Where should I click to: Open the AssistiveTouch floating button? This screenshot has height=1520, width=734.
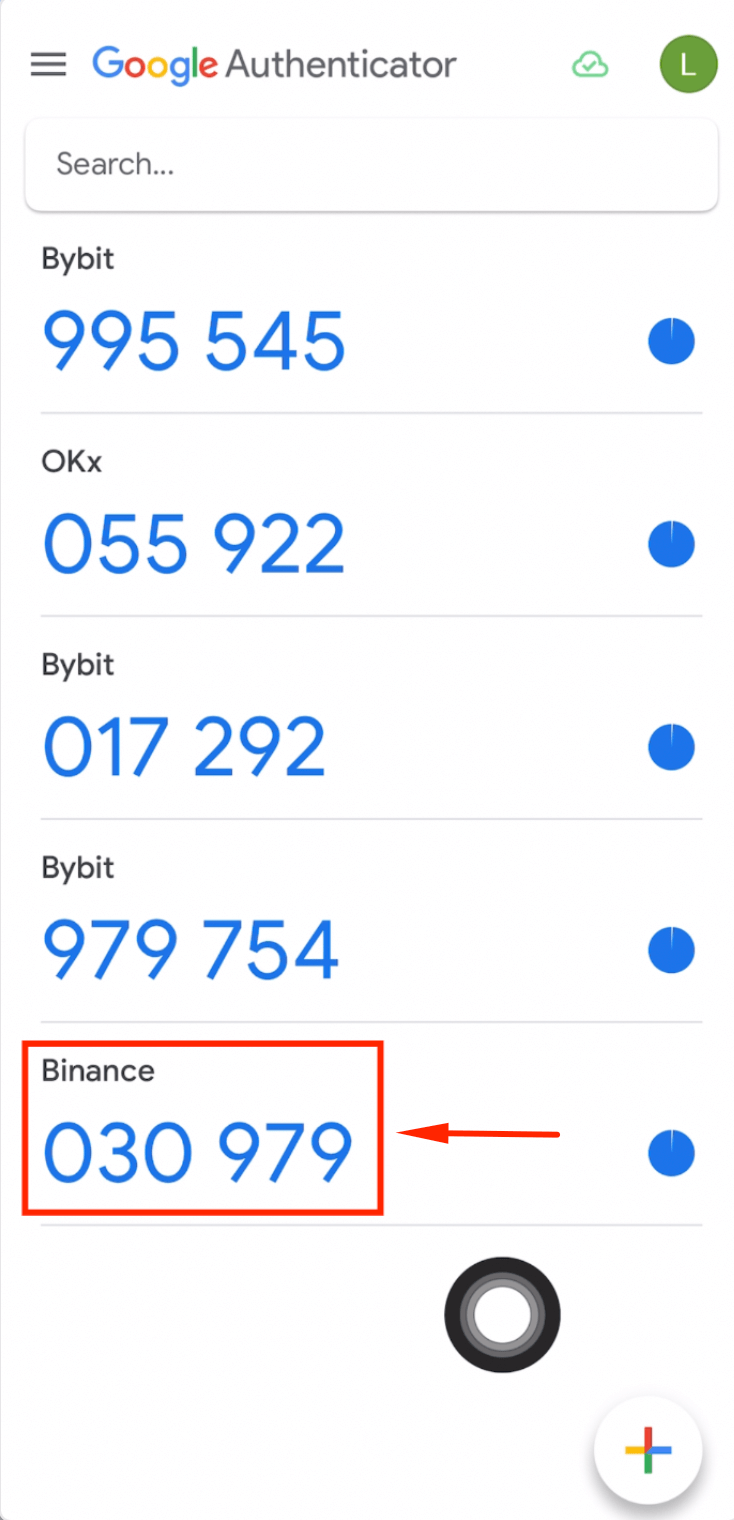(x=502, y=1314)
